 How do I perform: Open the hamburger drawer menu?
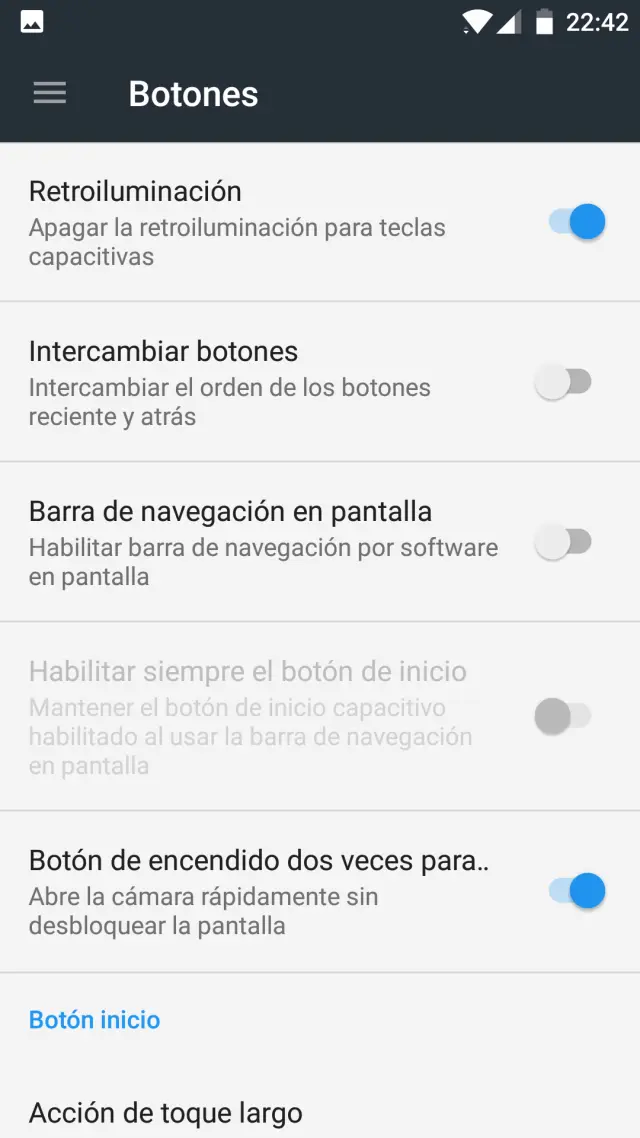pyautogui.click(x=49, y=93)
